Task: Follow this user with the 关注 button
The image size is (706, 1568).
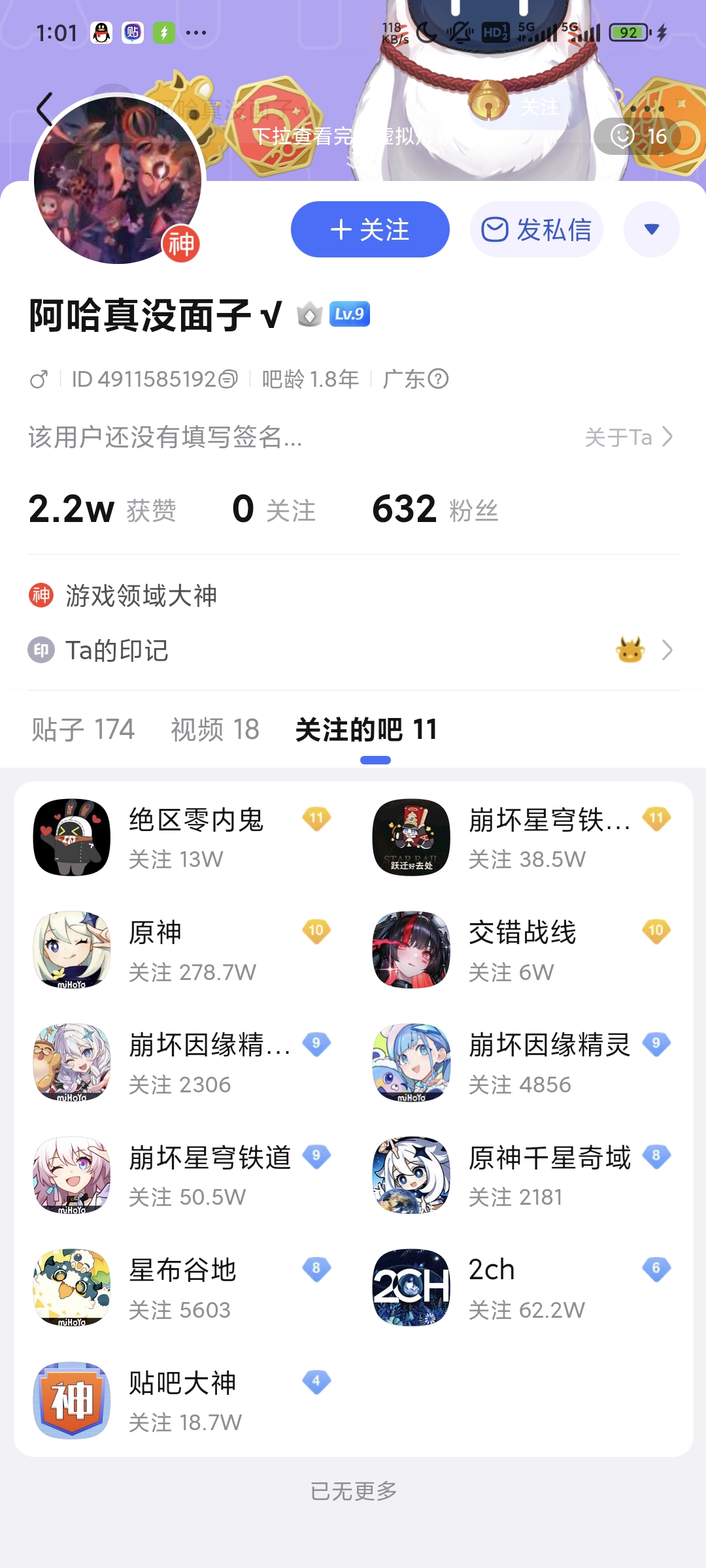Action: coord(370,229)
